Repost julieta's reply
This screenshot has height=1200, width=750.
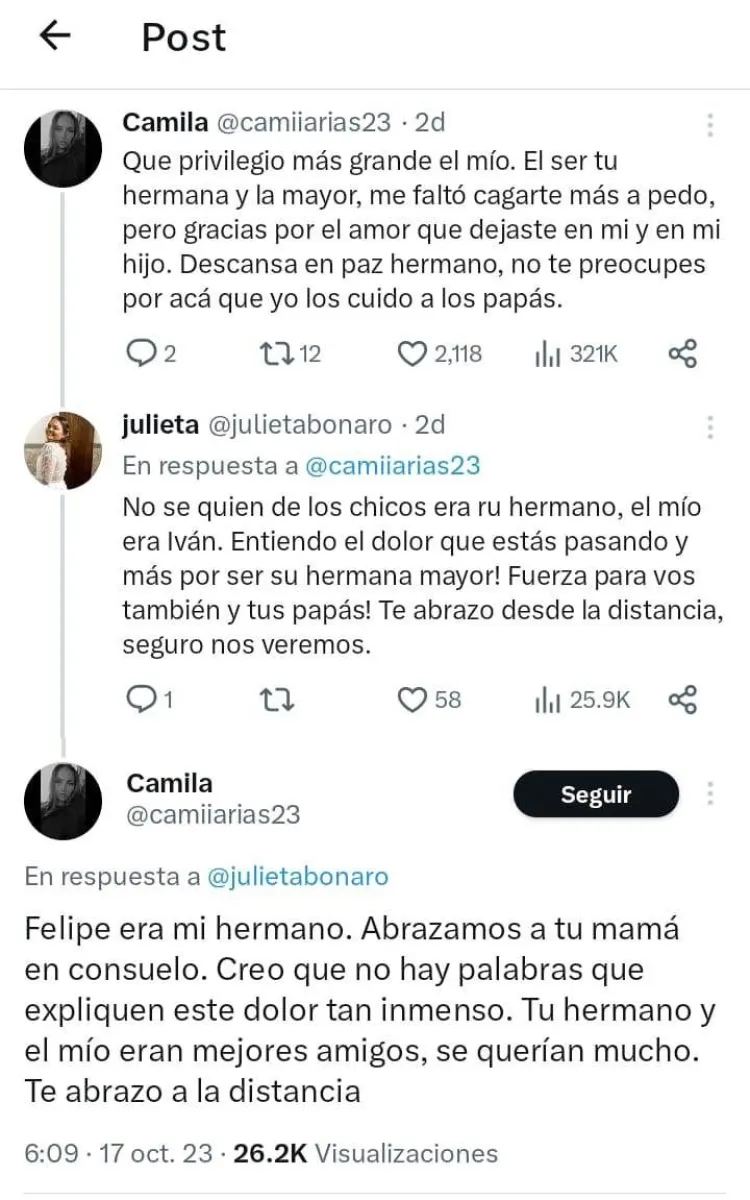pyautogui.click(x=276, y=700)
